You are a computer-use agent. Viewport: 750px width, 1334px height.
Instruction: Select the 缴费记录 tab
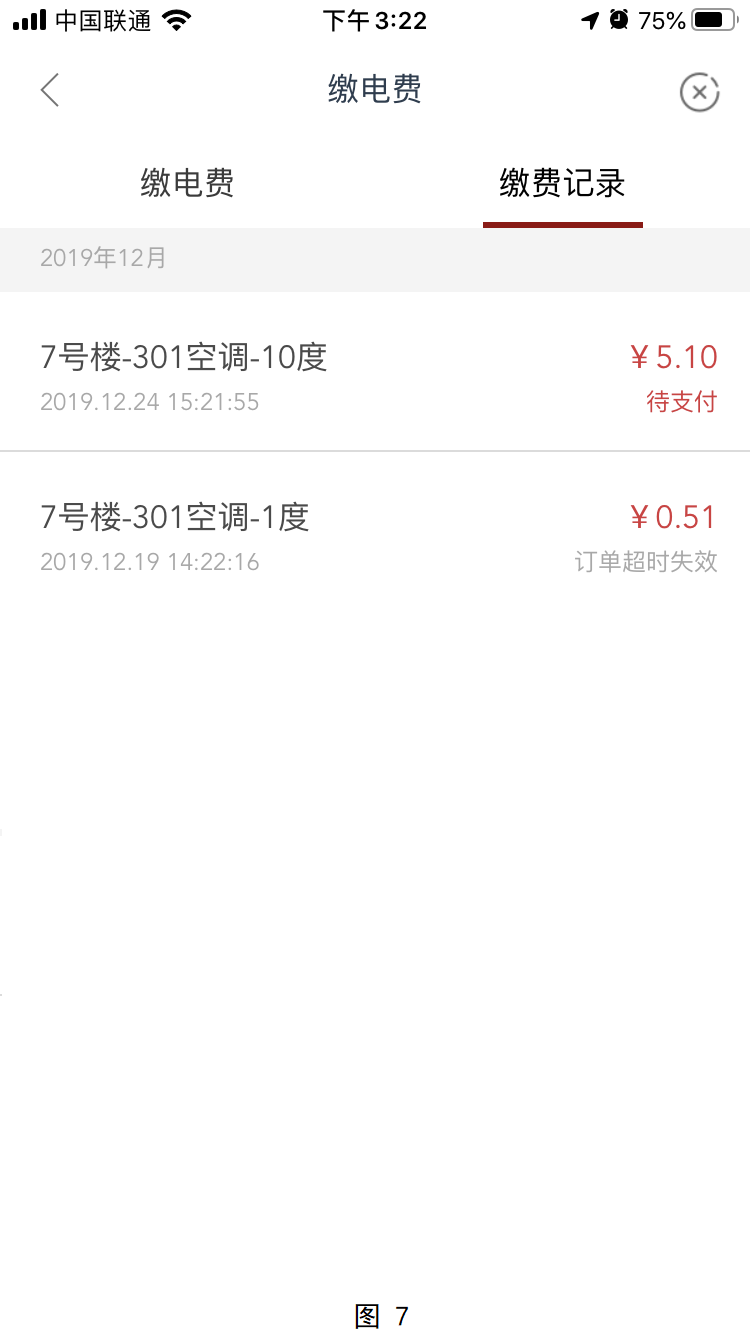click(x=562, y=183)
